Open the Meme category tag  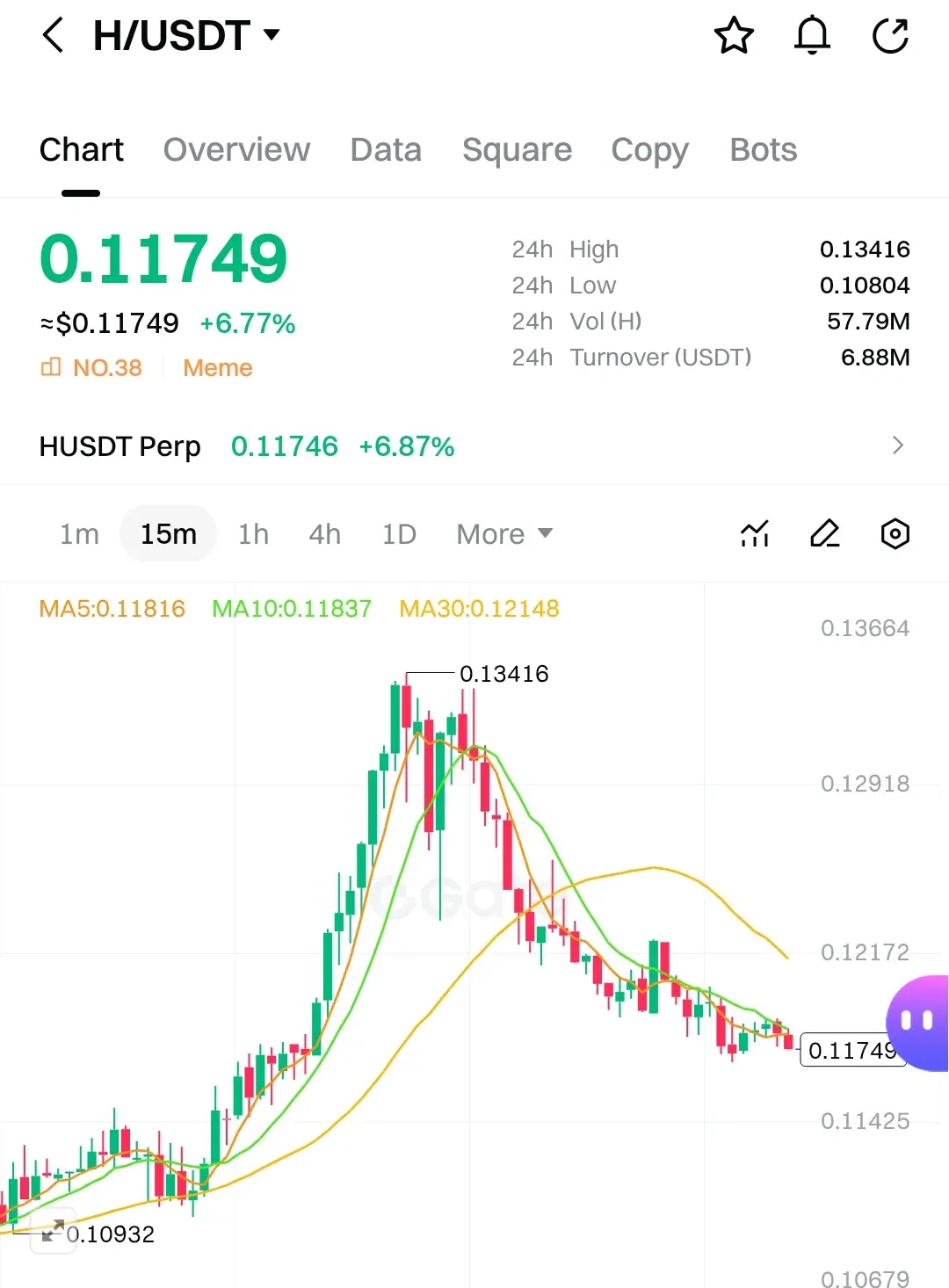pos(217,368)
